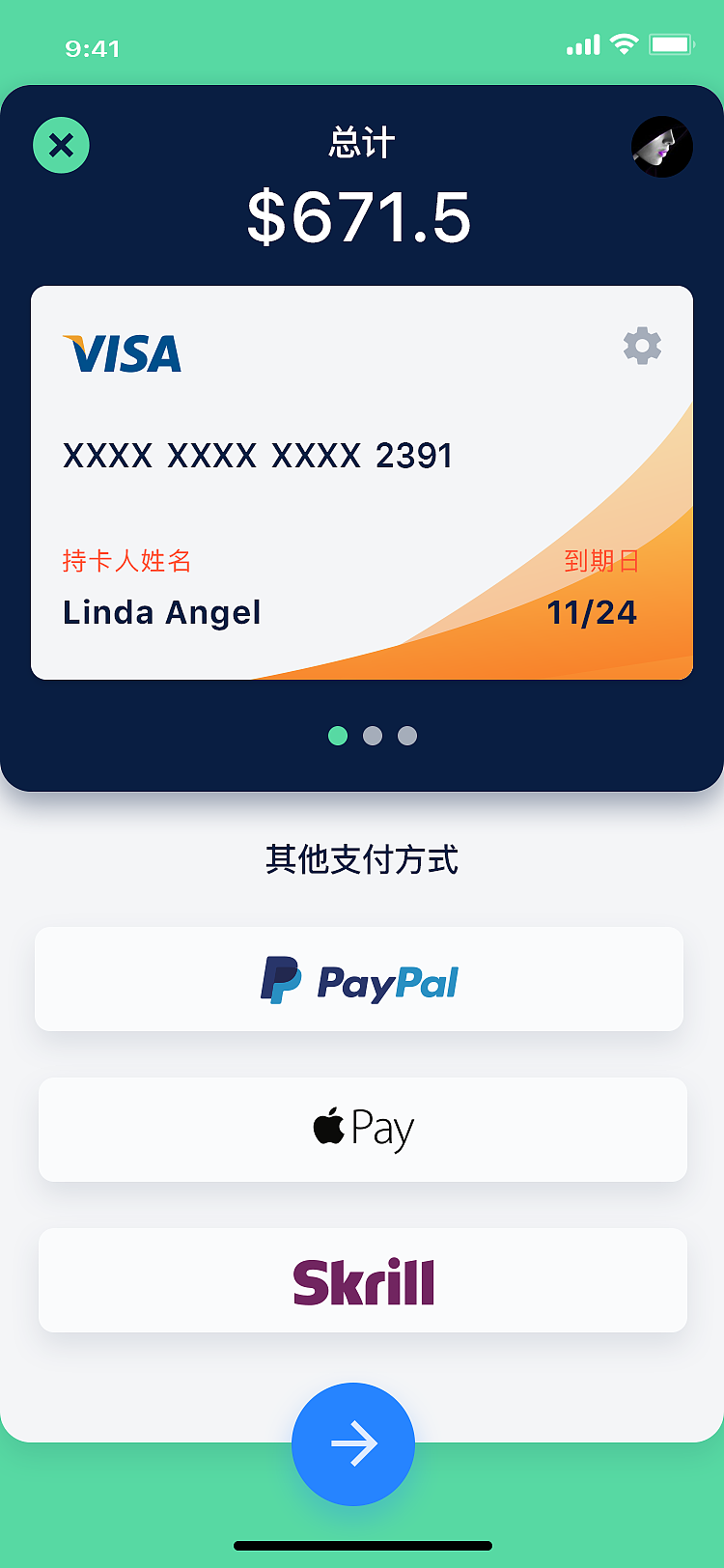Image resolution: width=724 pixels, height=1568 pixels.
Task: Select the third pagination dot
Action: pos(405,736)
